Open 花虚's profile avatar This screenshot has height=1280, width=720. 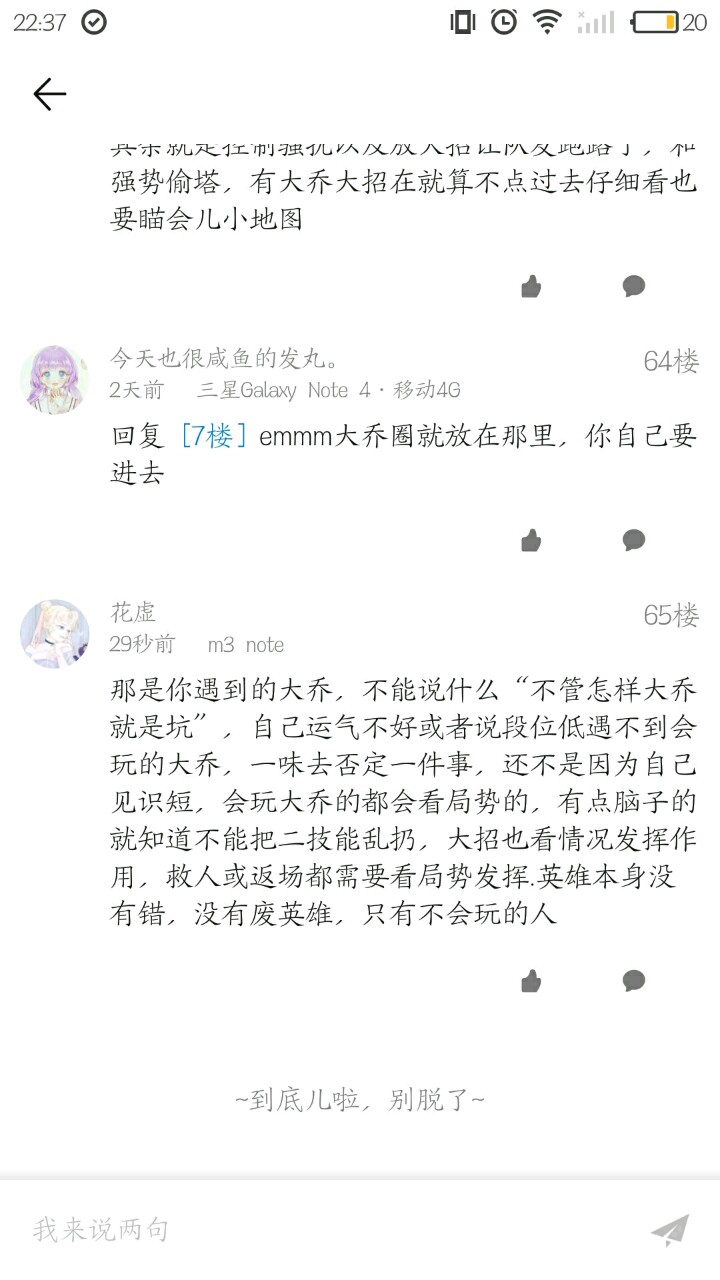click(54, 634)
